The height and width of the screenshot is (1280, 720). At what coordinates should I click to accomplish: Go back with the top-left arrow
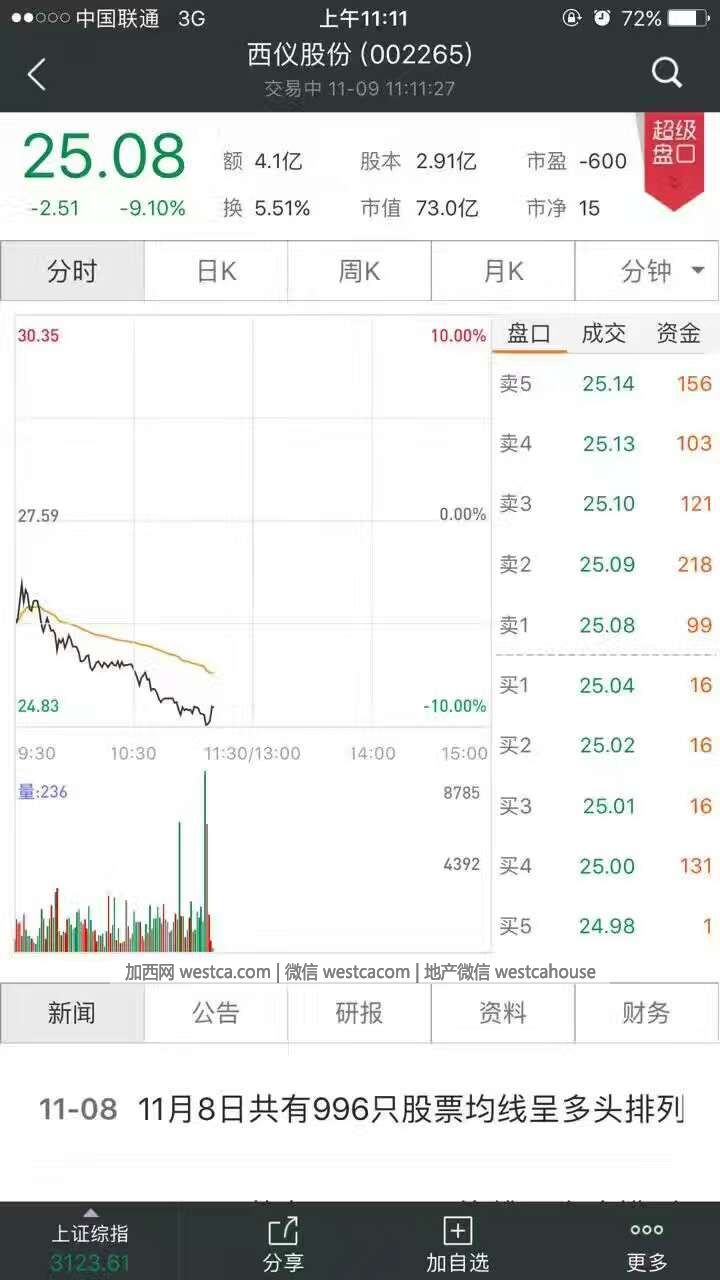[x=37, y=74]
